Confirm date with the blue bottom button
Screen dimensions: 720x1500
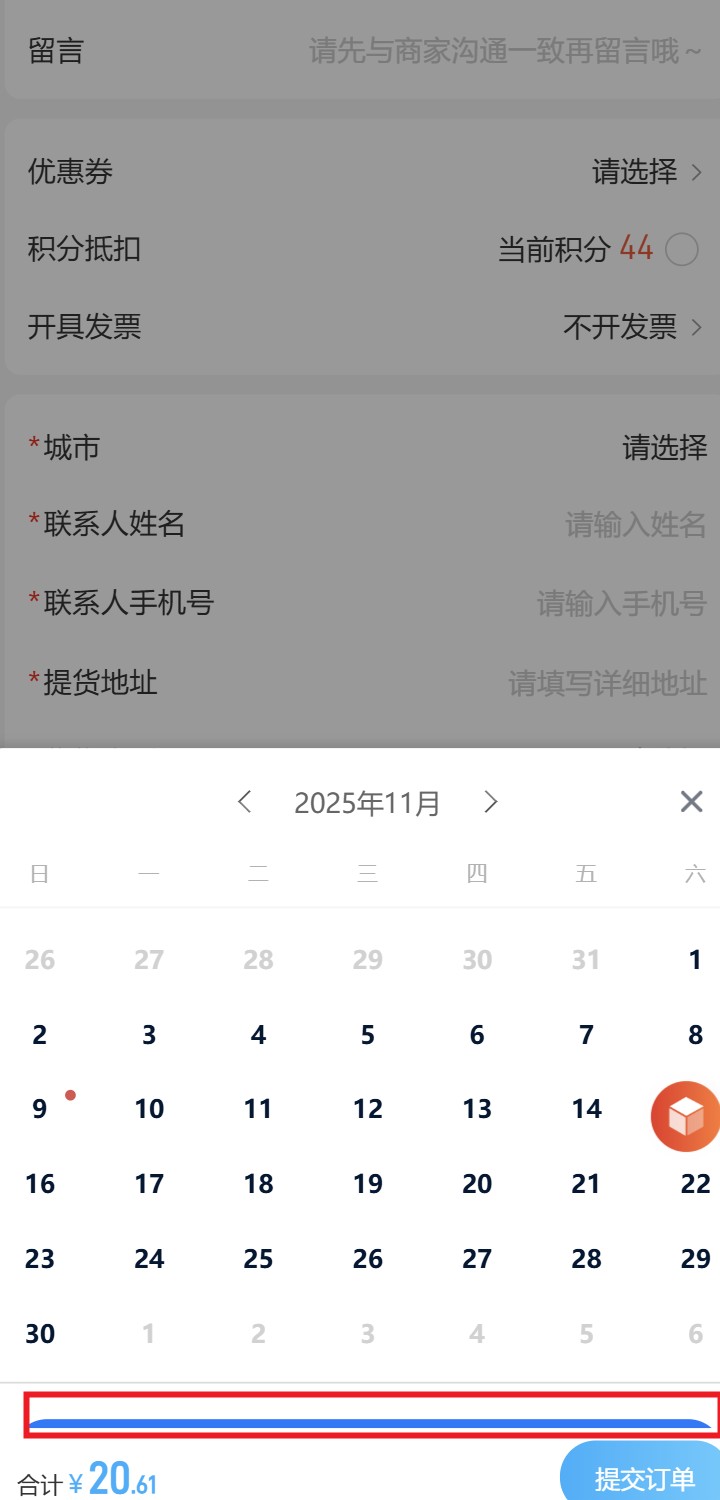click(370, 1426)
